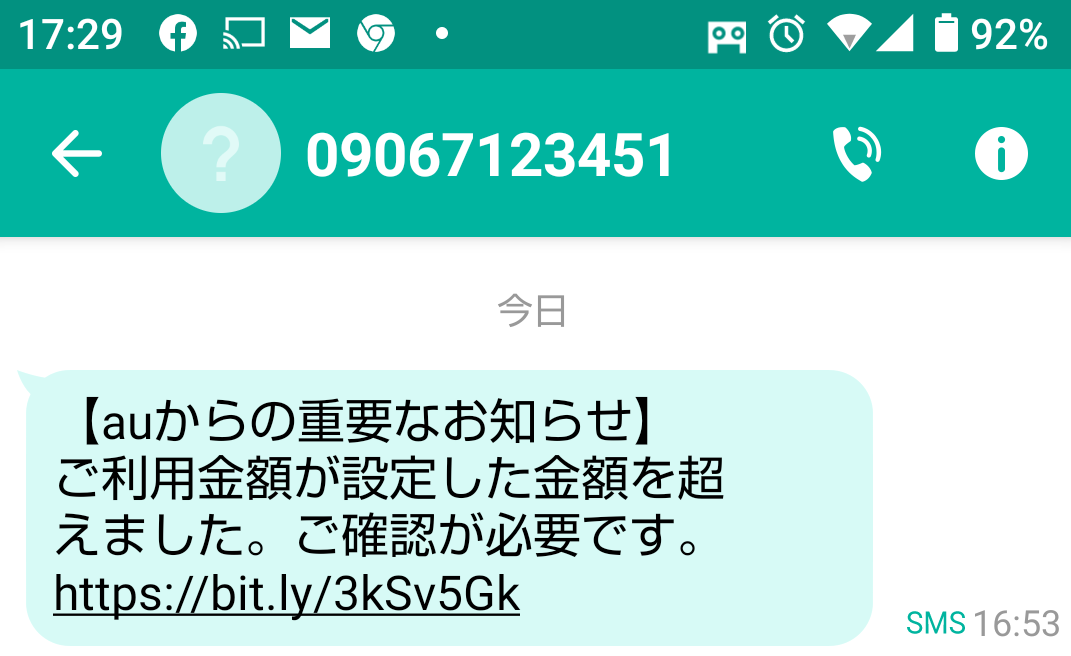Open the conversation info icon
The height and width of the screenshot is (656, 1071).
[1000, 154]
